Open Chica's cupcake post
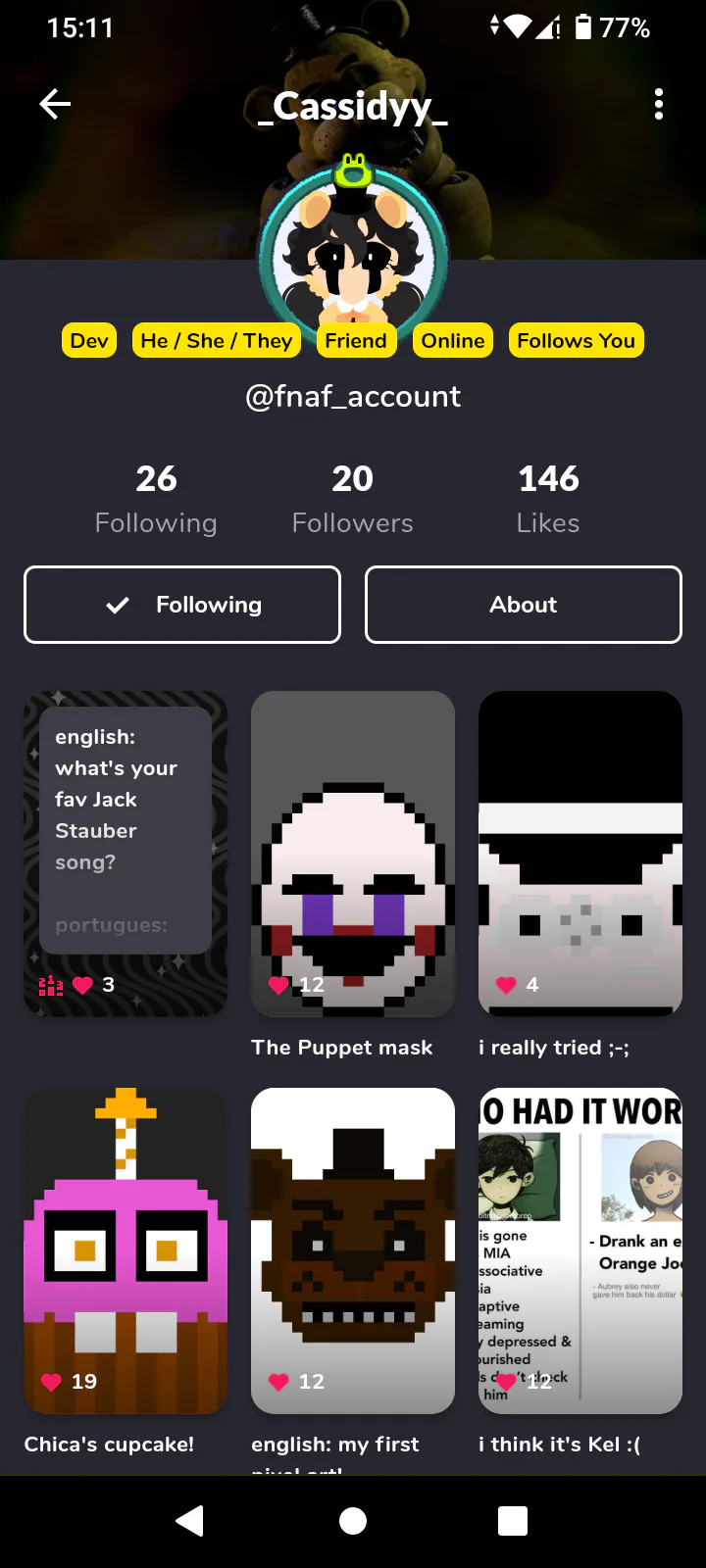706x1568 pixels. click(x=126, y=1249)
